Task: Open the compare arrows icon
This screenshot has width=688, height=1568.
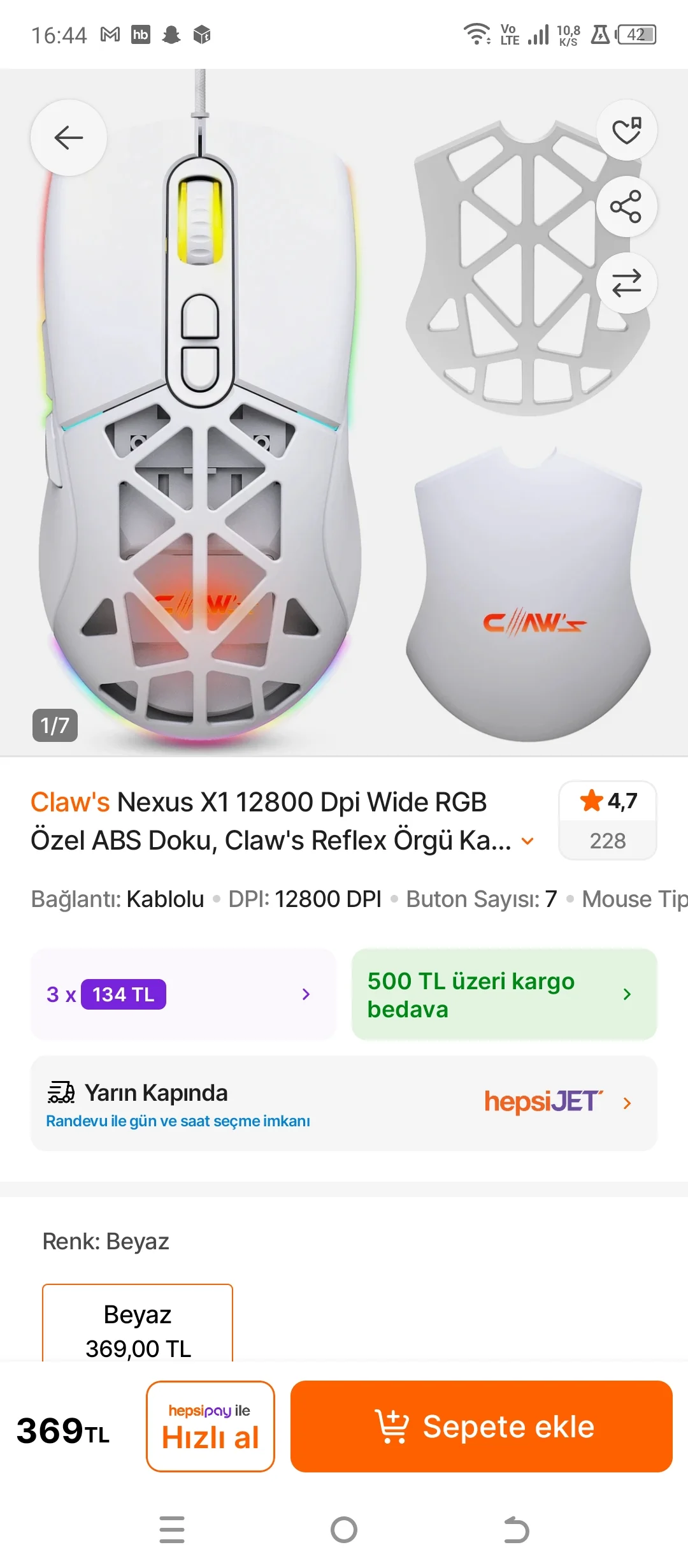Action: coord(626,283)
